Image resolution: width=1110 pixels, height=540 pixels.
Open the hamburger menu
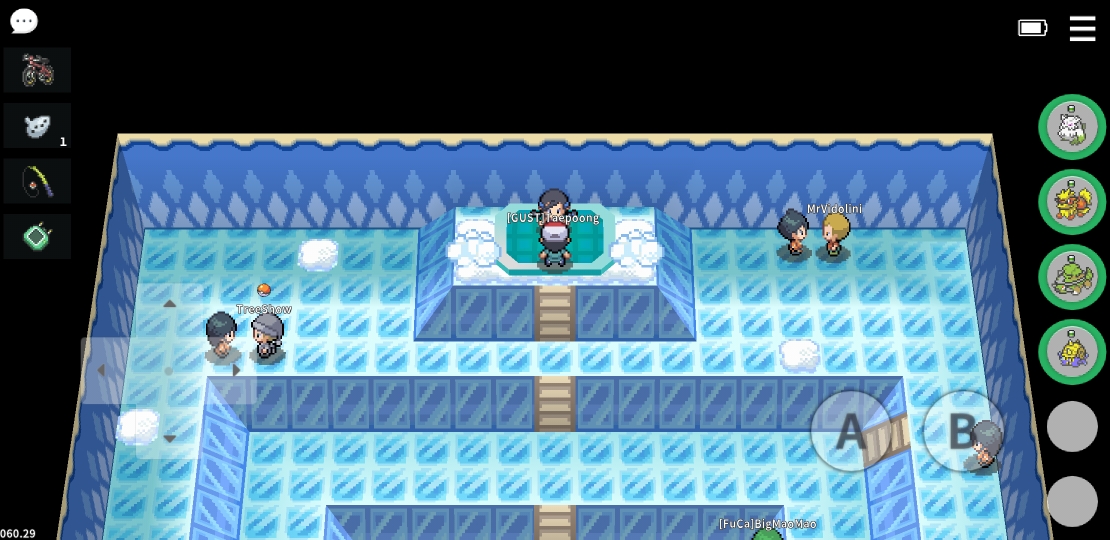1082,28
